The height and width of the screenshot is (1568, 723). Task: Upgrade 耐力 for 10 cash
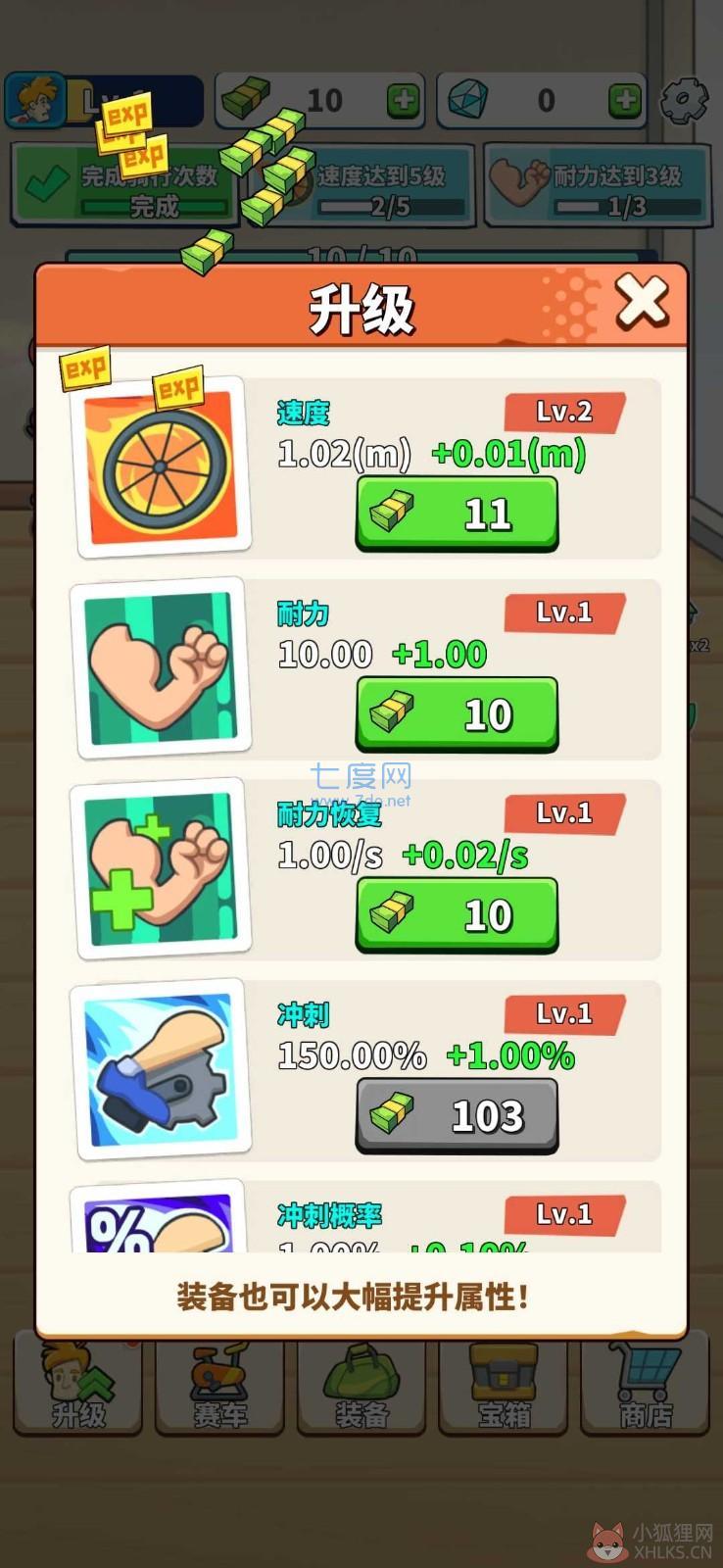[x=457, y=713]
